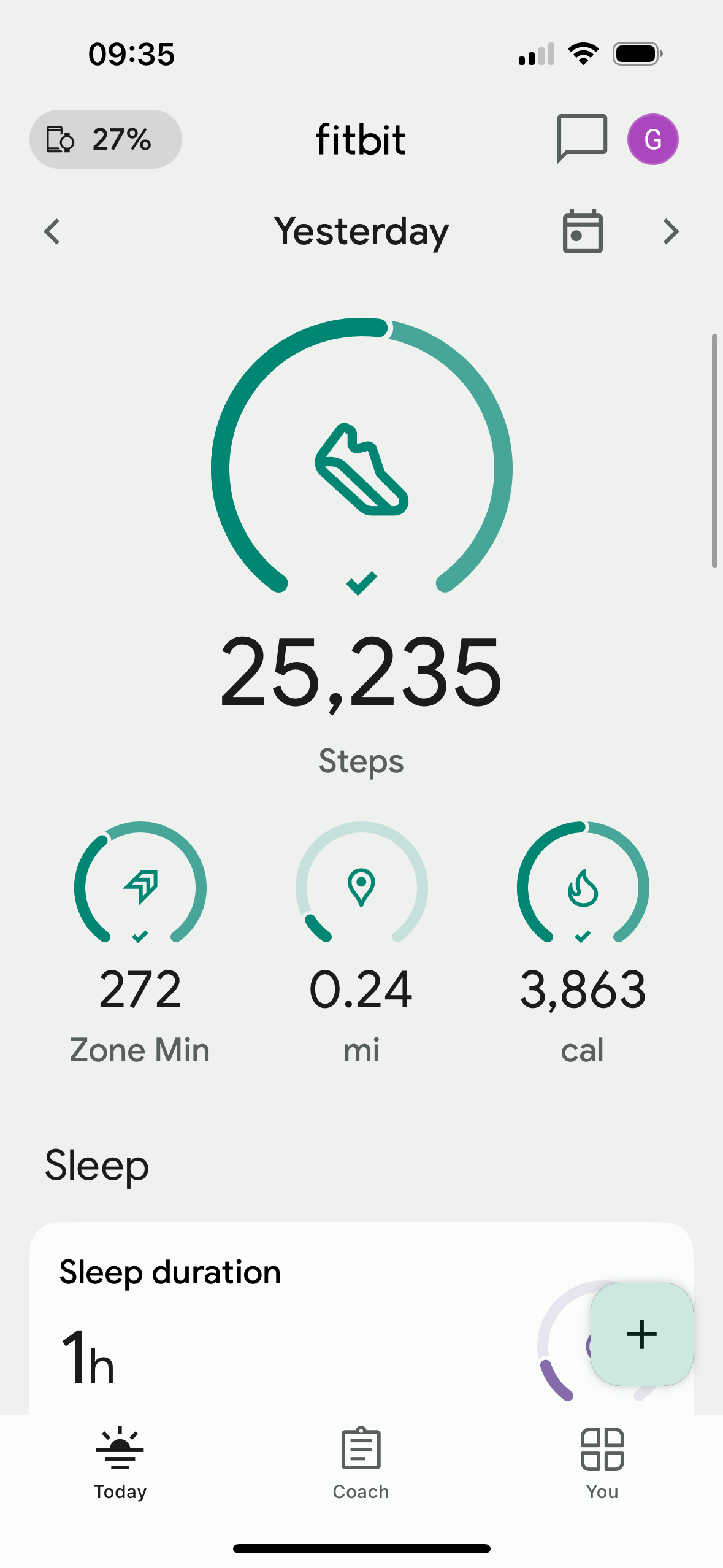723x1568 pixels.
Task: Switch to the Coach tab
Action: (x=361, y=1462)
